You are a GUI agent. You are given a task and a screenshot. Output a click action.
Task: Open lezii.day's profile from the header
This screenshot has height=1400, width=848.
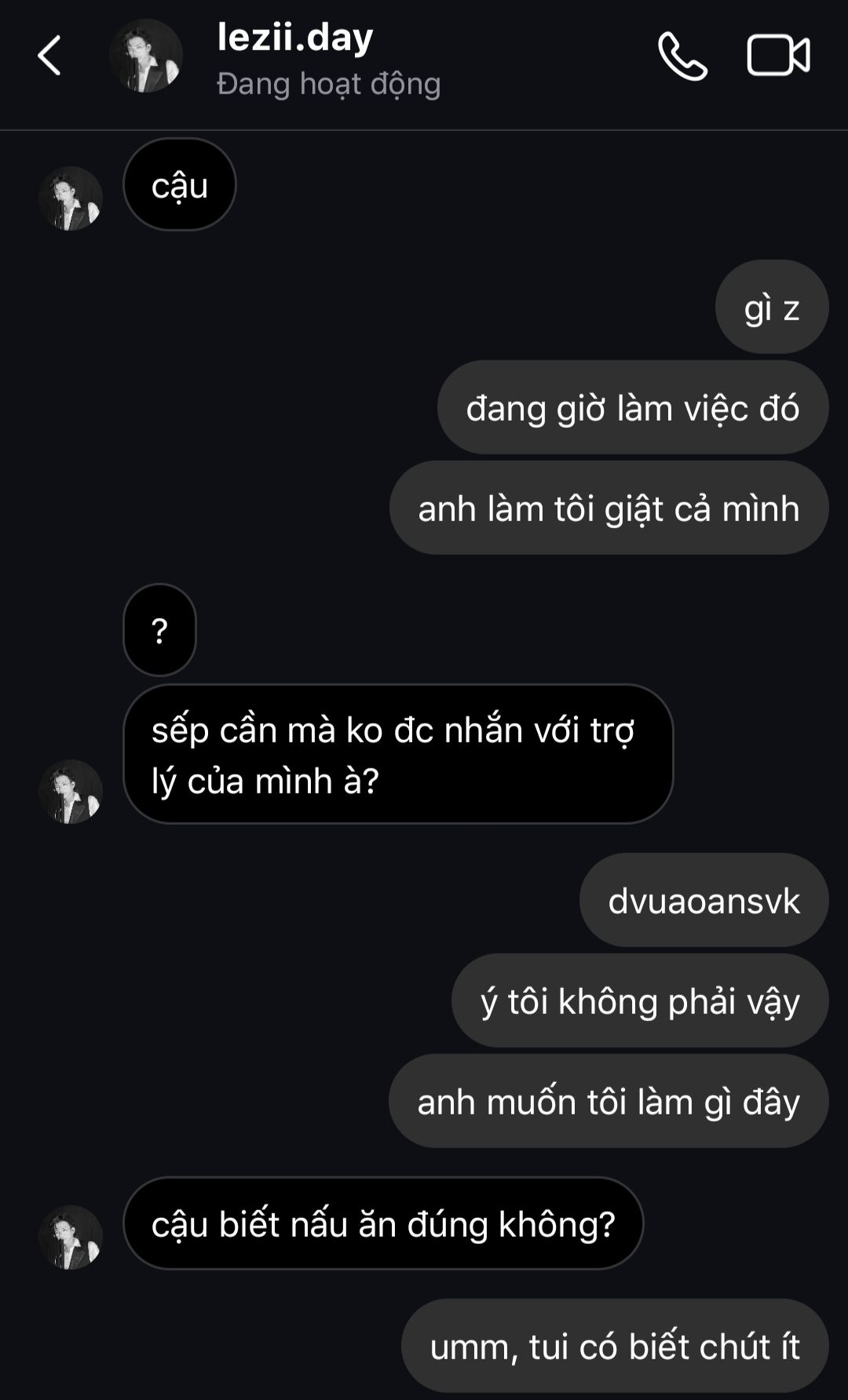(x=146, y=56)
